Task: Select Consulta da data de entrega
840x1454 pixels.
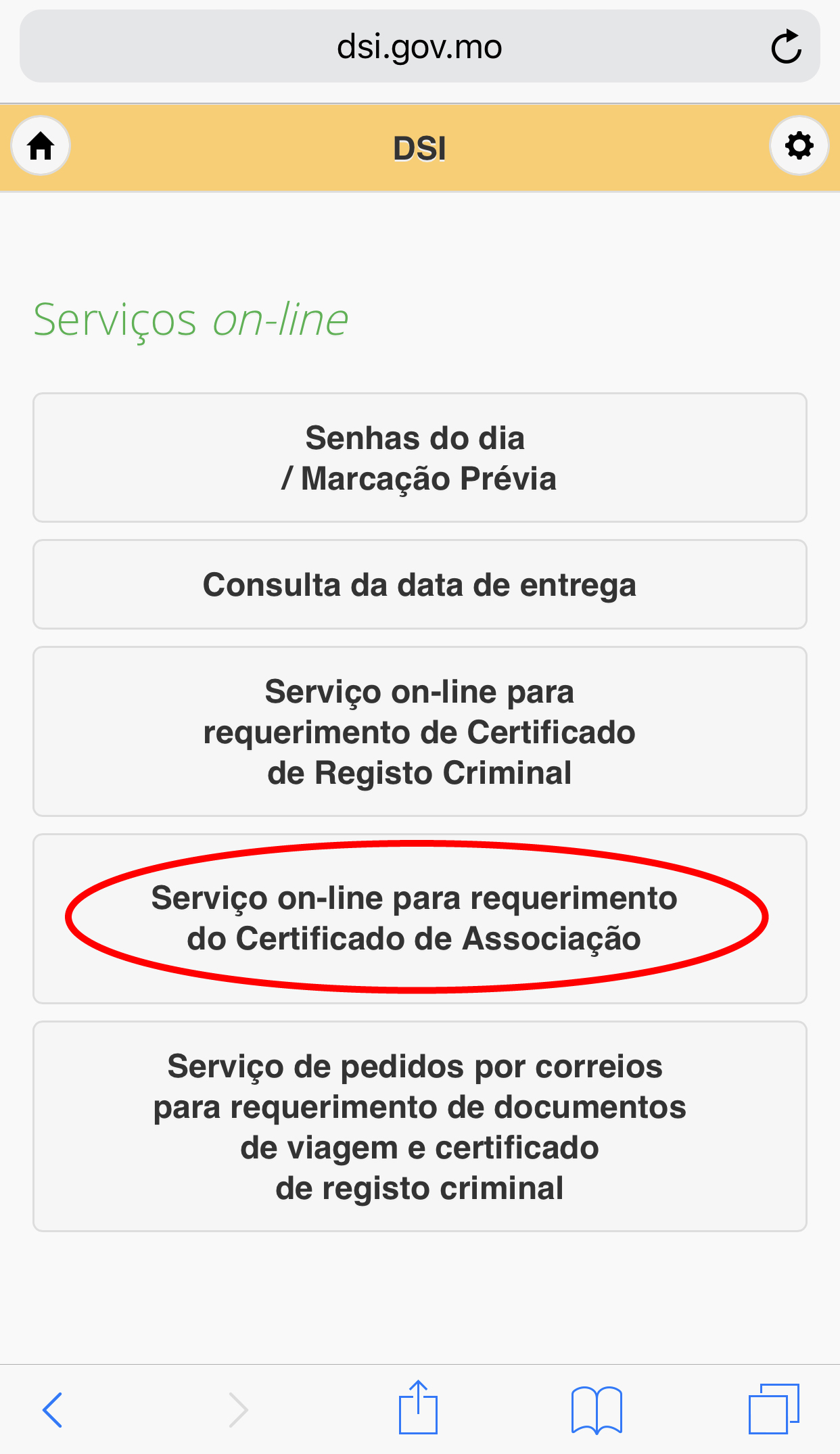Action: tap(419, 585)
